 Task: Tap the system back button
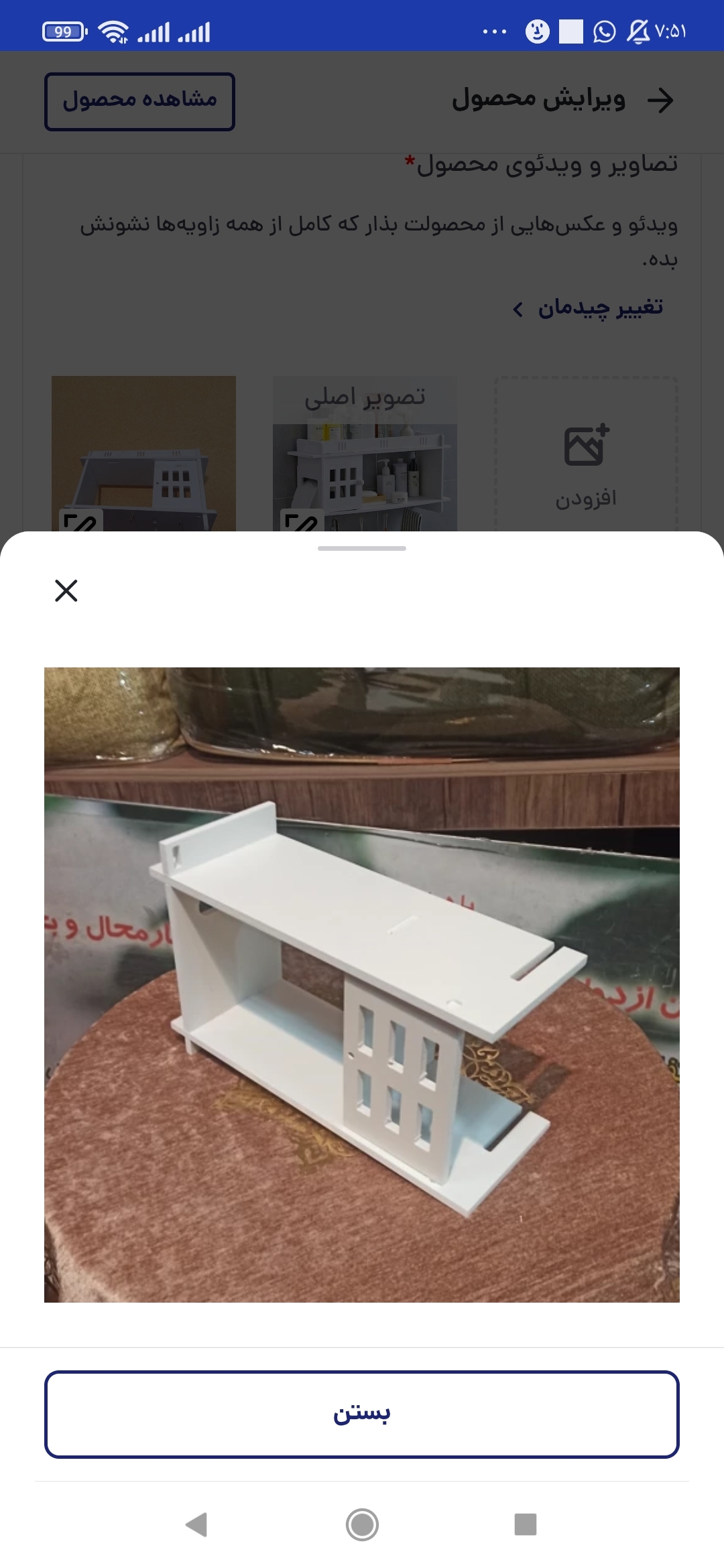[196, 1524]
